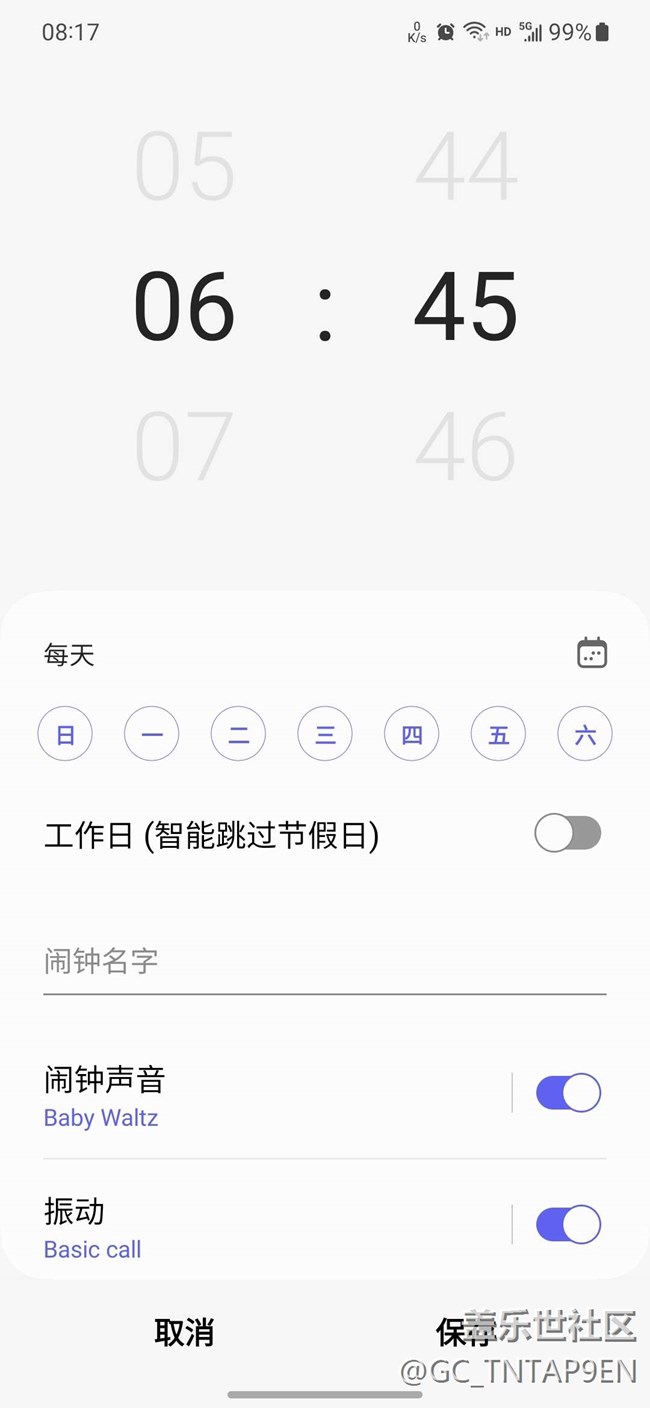Select minute 46 in the time picker
The width and height of the screenshot is (650, 1408).
click(466, 446)
